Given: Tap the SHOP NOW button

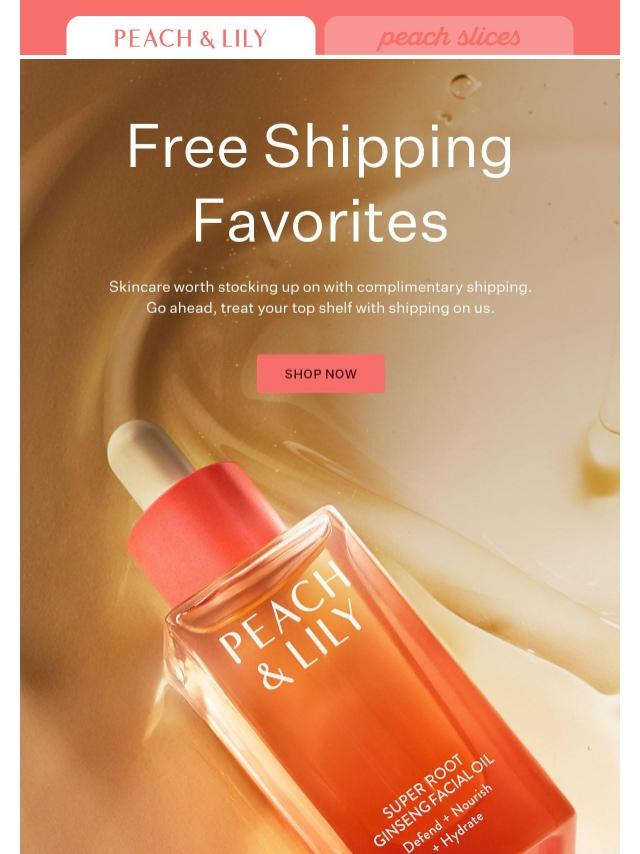Looking at the screenshot, I should pos(320,373).
